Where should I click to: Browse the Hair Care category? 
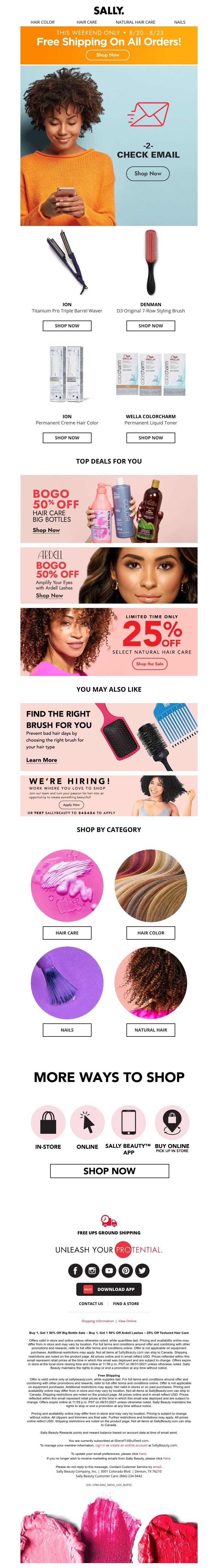[67, 933]
